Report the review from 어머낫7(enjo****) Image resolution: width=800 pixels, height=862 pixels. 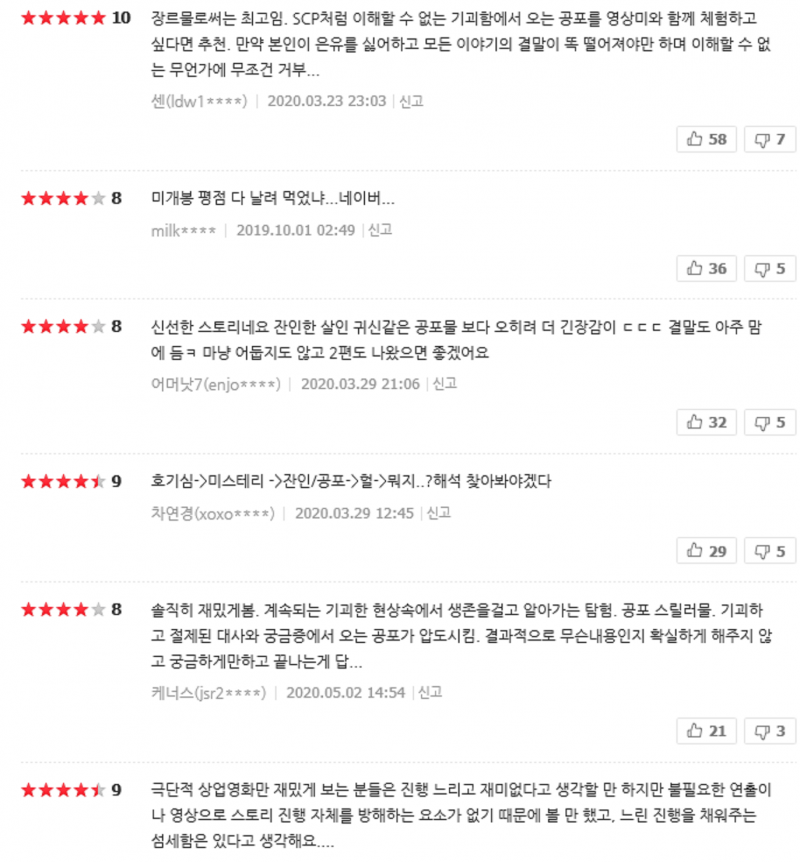coord(444,383)
